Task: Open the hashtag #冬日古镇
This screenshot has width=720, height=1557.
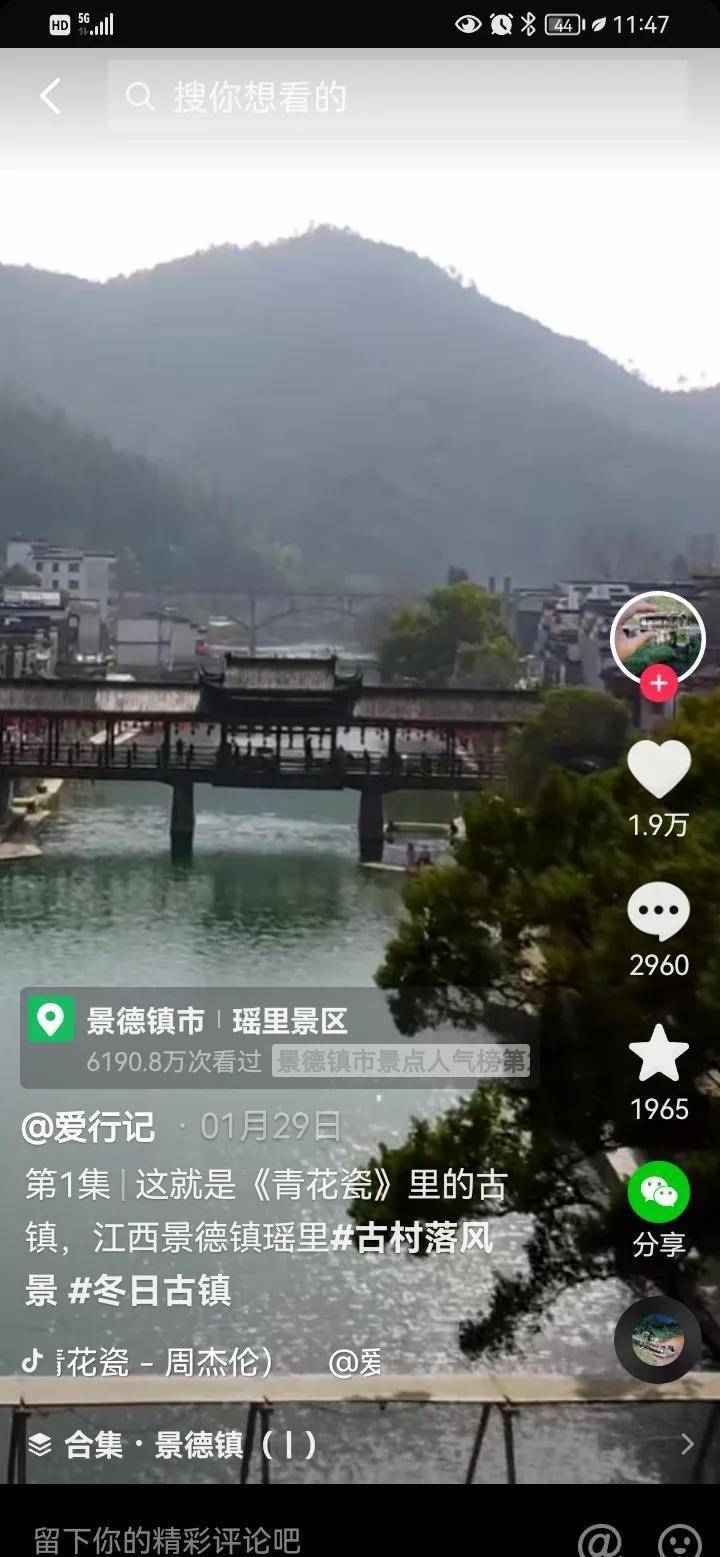Action: pyautogui.click(x=150, y=1290)
